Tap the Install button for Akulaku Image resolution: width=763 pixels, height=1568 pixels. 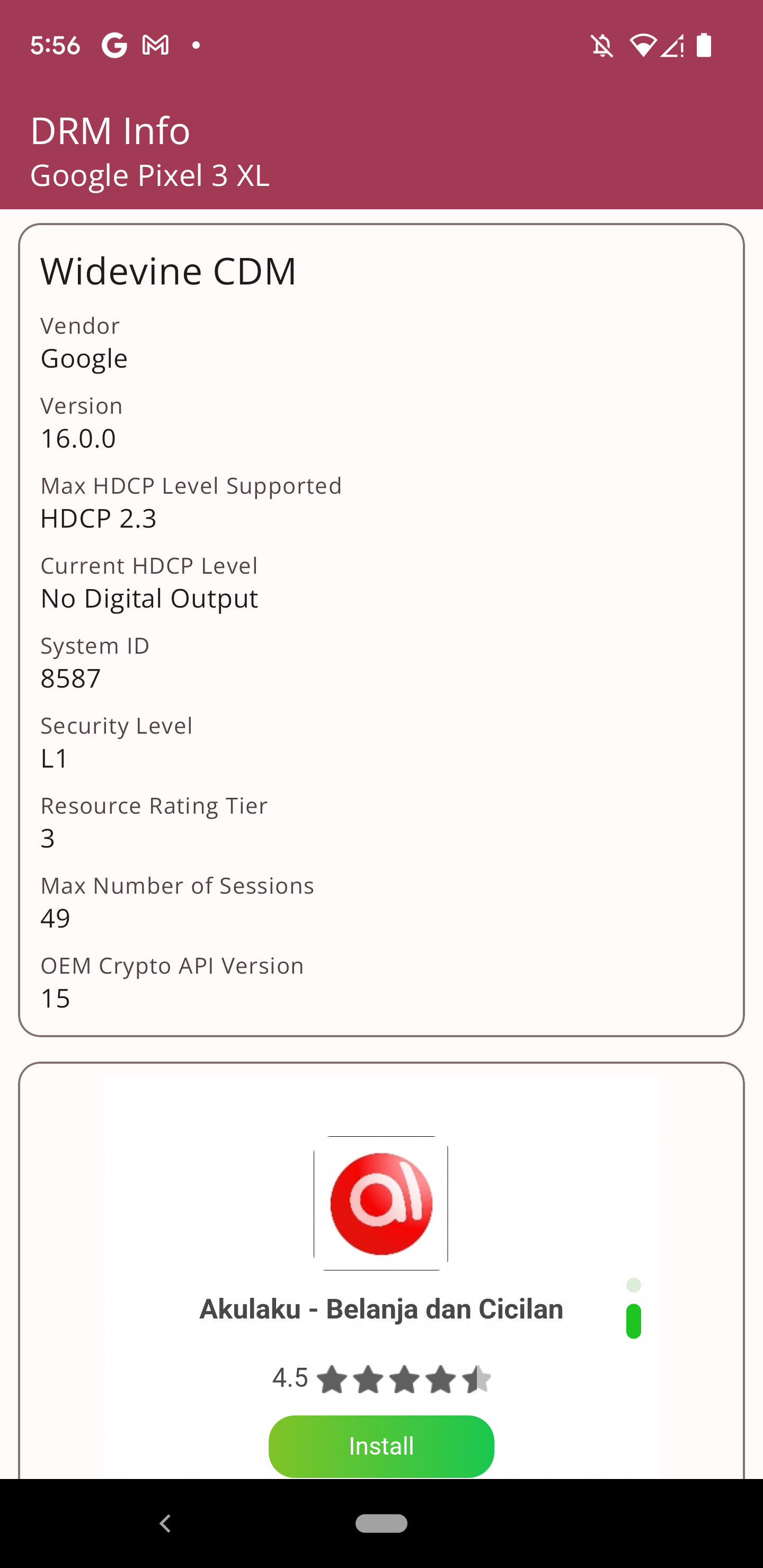(x=380, y=1446)
